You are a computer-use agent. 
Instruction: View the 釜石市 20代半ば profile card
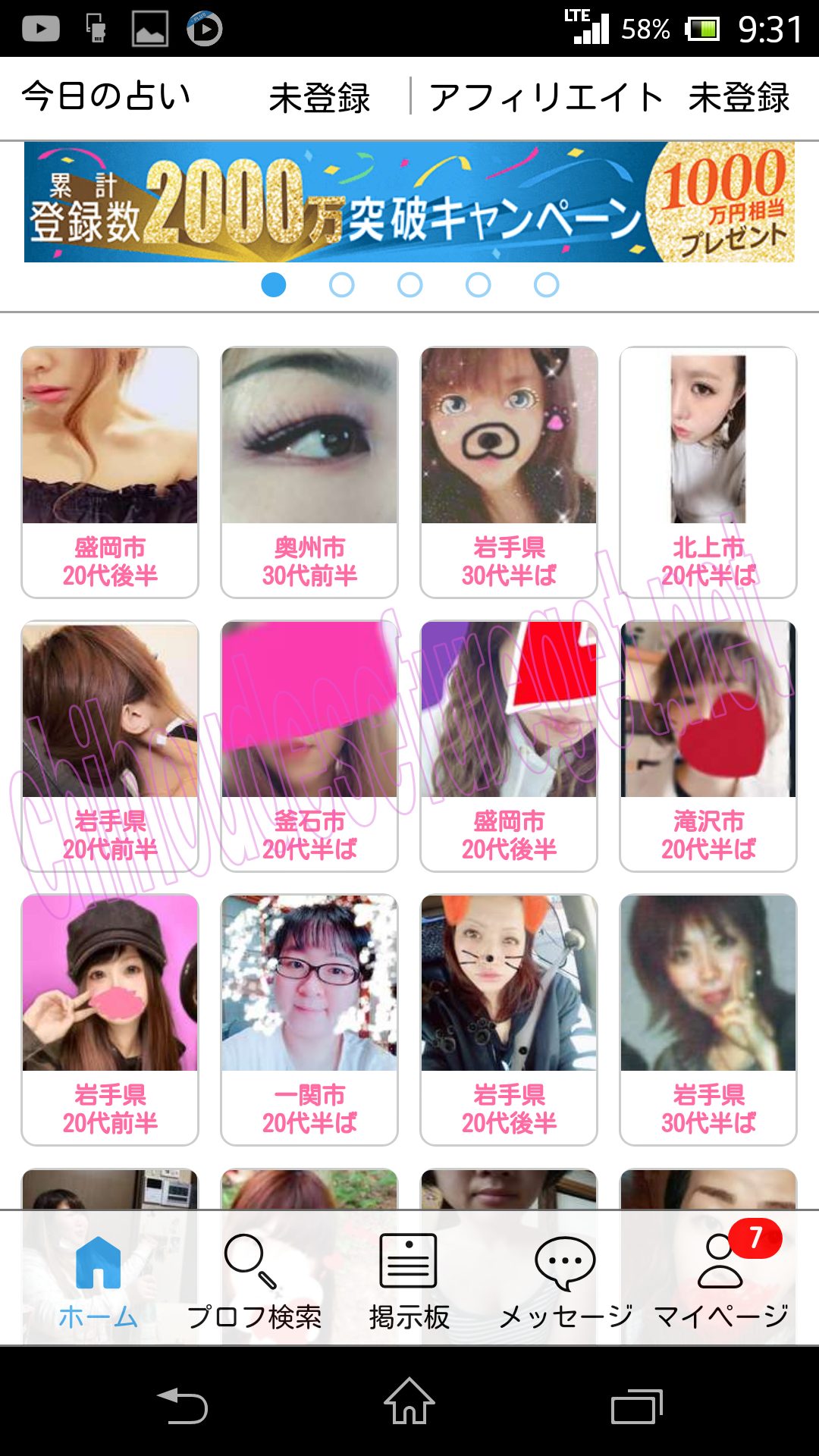(309, 745)
